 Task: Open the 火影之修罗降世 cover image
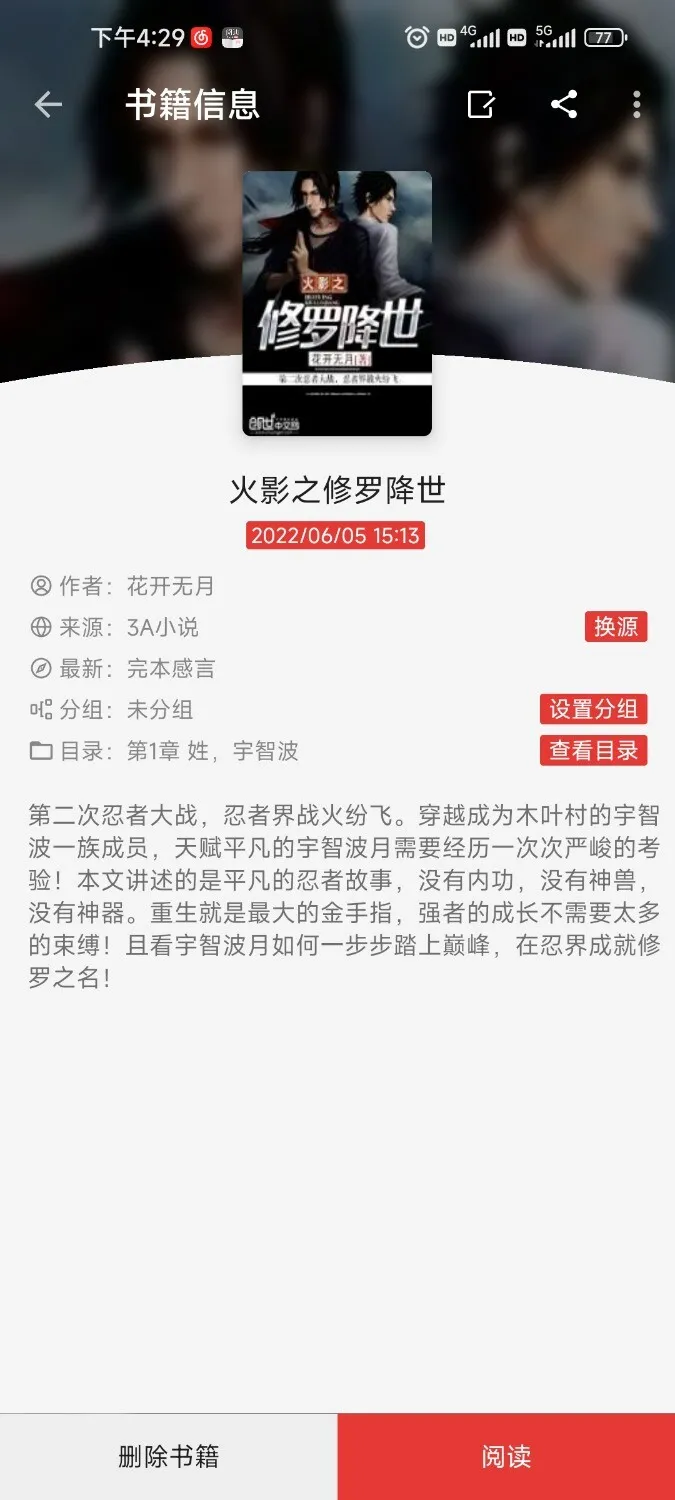[x=337, y=303]
